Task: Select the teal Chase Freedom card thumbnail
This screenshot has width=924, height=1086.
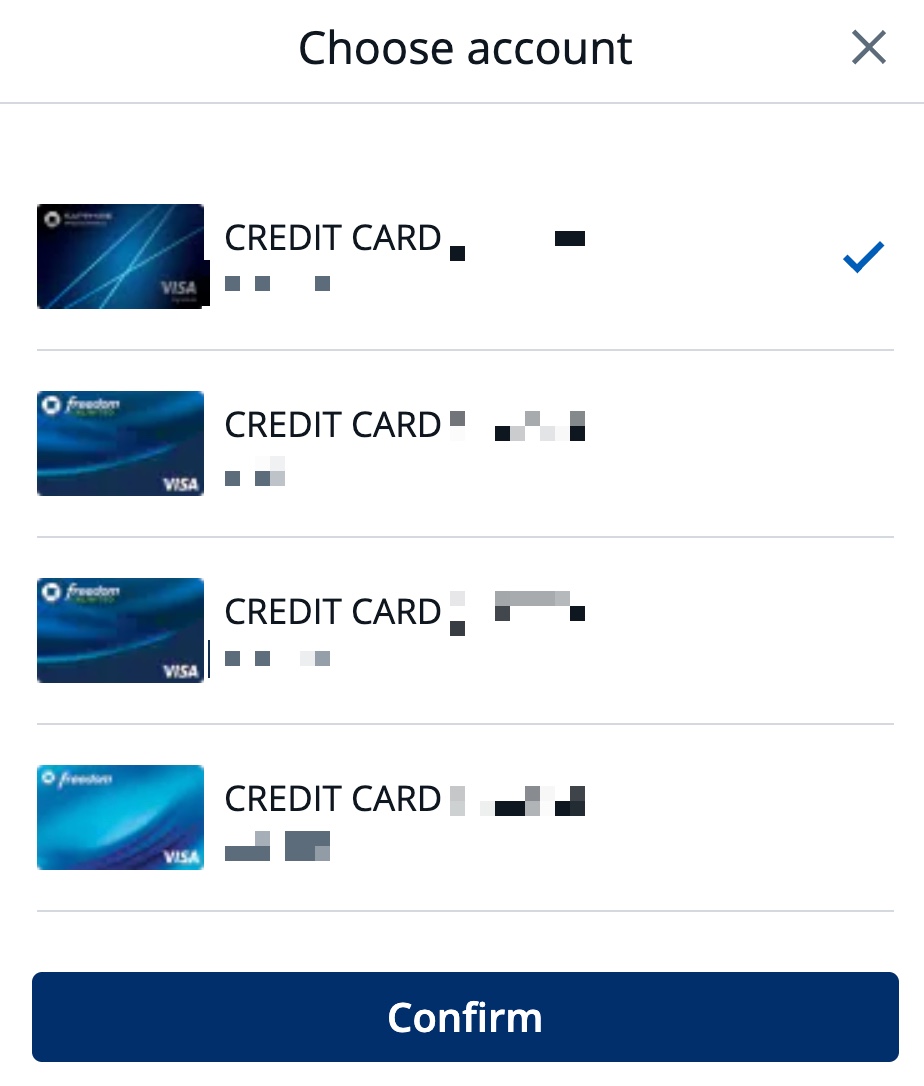Action: click(x=120, y=817)
